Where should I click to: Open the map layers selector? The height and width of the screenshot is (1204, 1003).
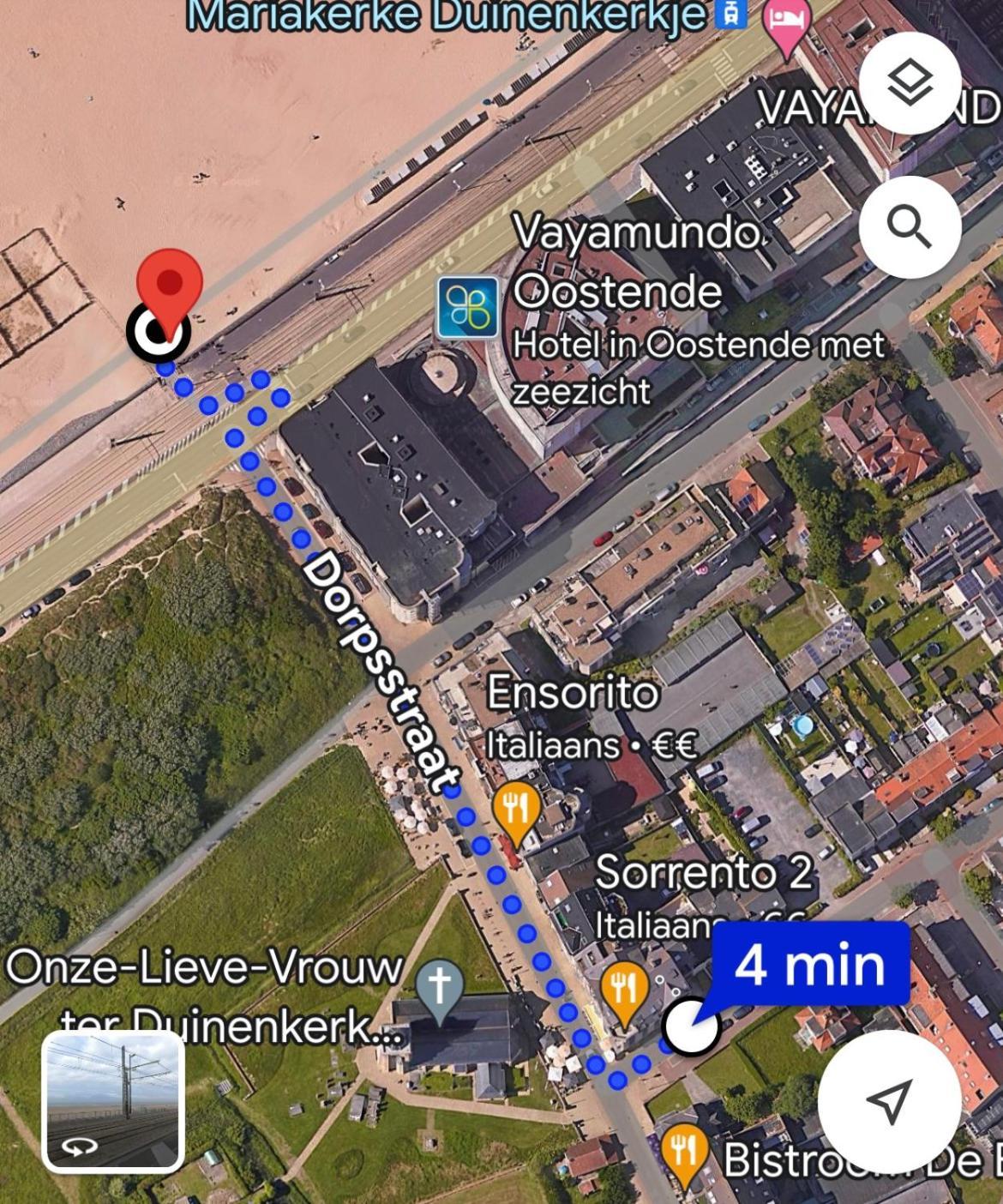[910, 83]
